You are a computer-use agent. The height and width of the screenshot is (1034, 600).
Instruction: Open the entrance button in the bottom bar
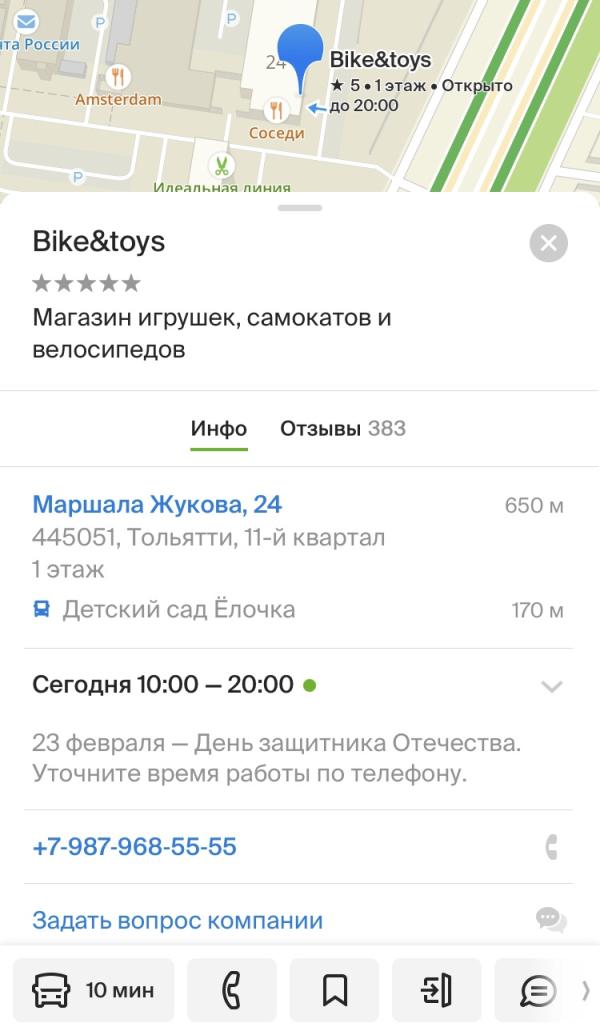click(436, 990)
